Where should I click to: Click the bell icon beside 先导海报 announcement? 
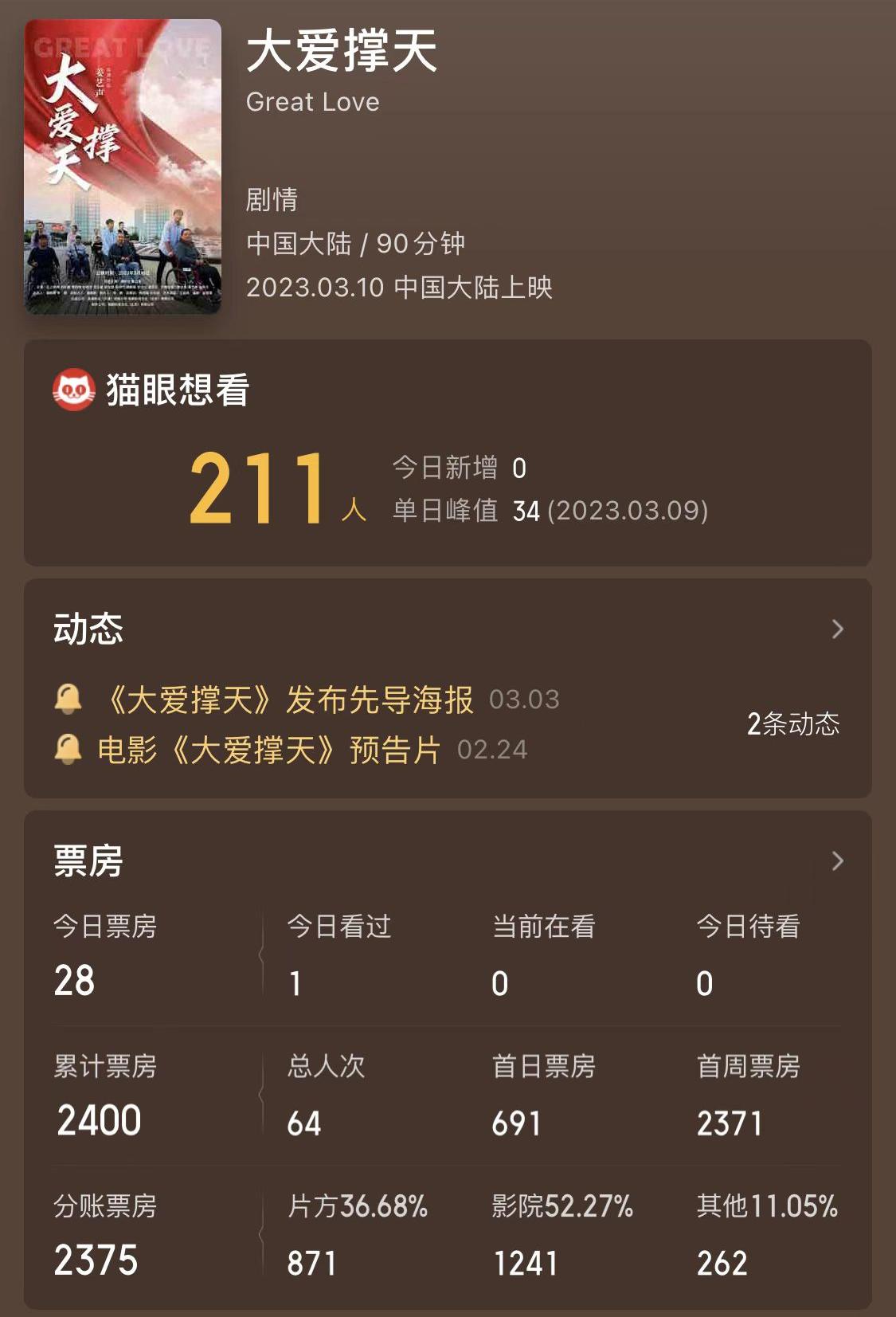point(67,700)
